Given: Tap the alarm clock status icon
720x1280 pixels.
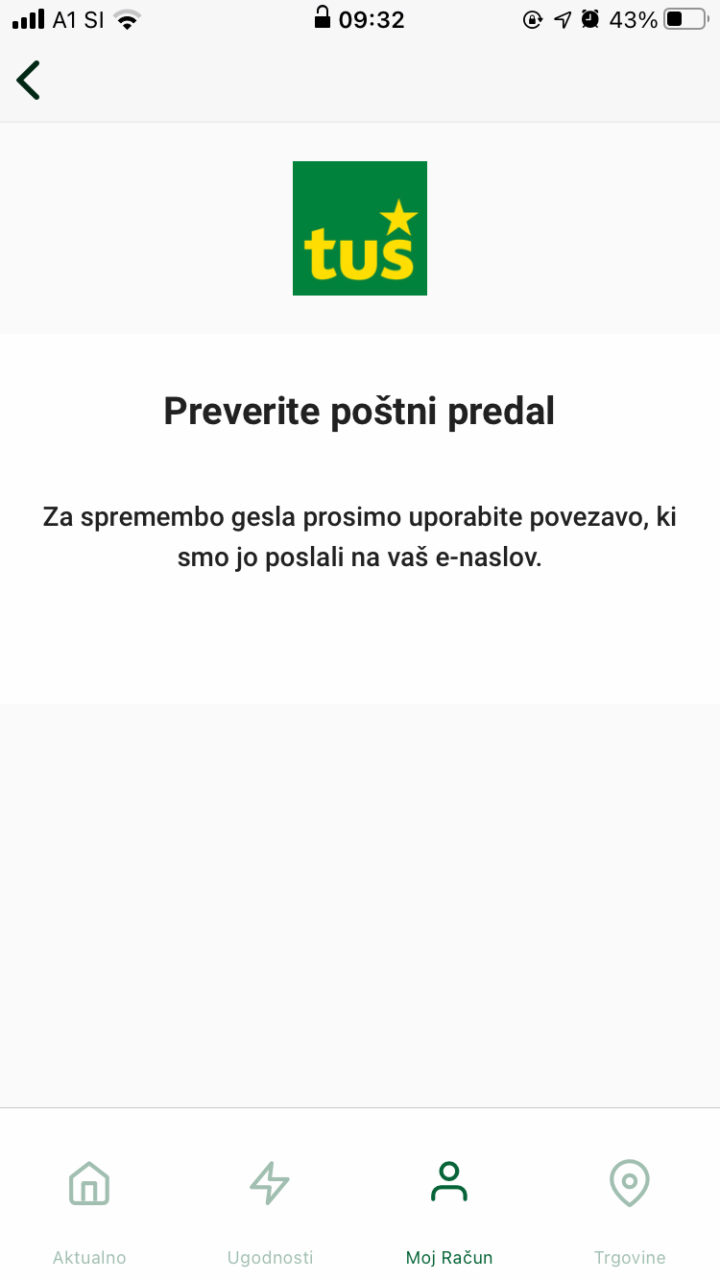Looking at the screenshot, I should coord(591,17).
